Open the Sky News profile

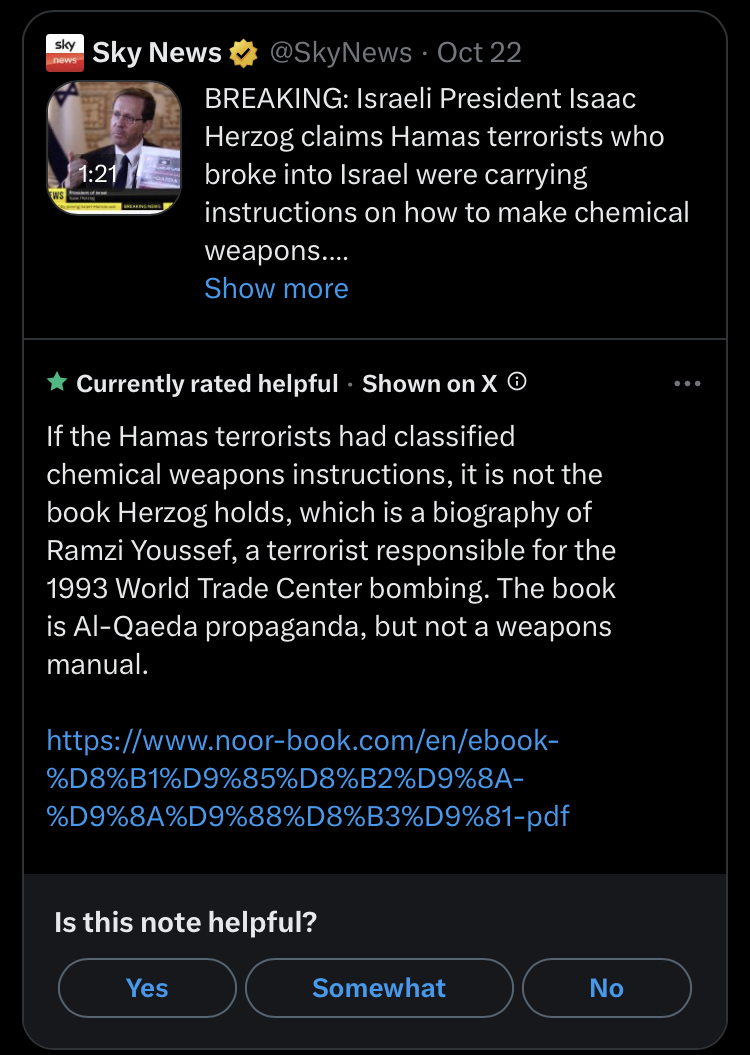coord(158,52)
